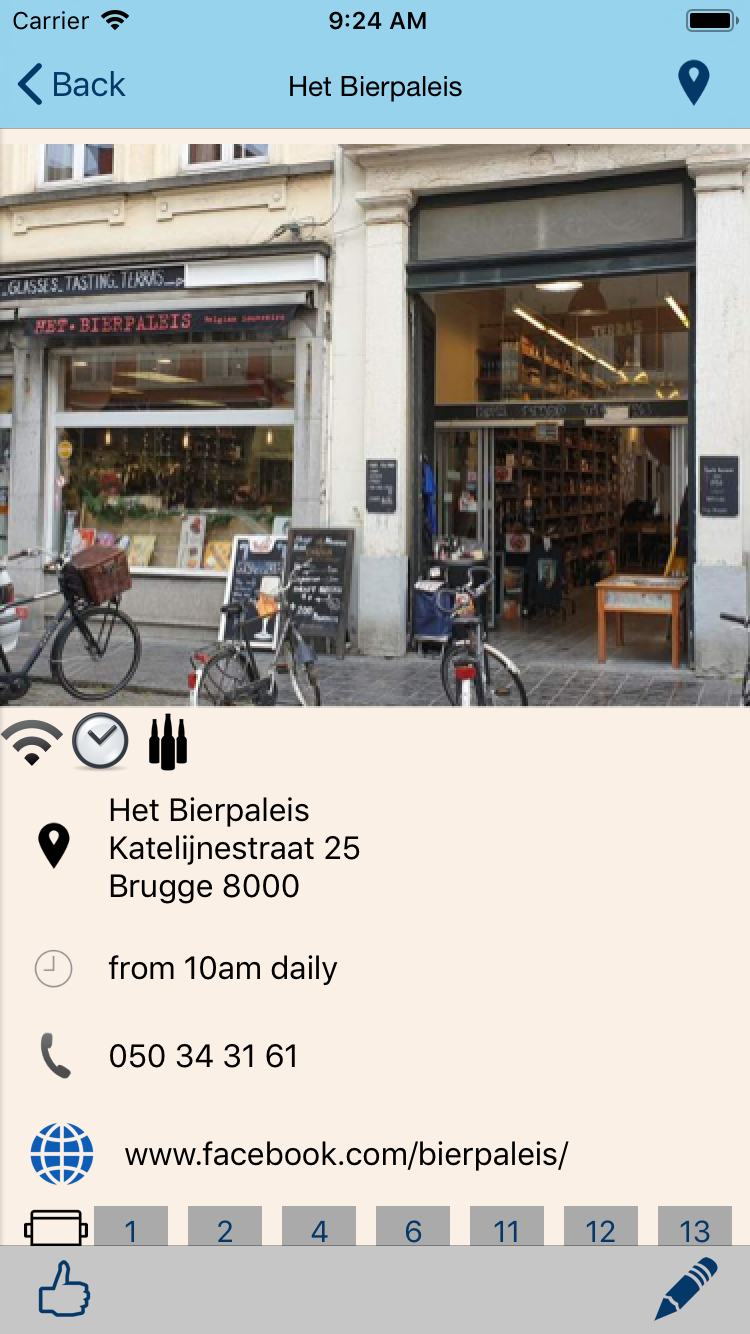Screen dimensions: 750x1334
Task: Open the www.facebook.com/bierpaleis/ website
Action: coord(345,1155)
